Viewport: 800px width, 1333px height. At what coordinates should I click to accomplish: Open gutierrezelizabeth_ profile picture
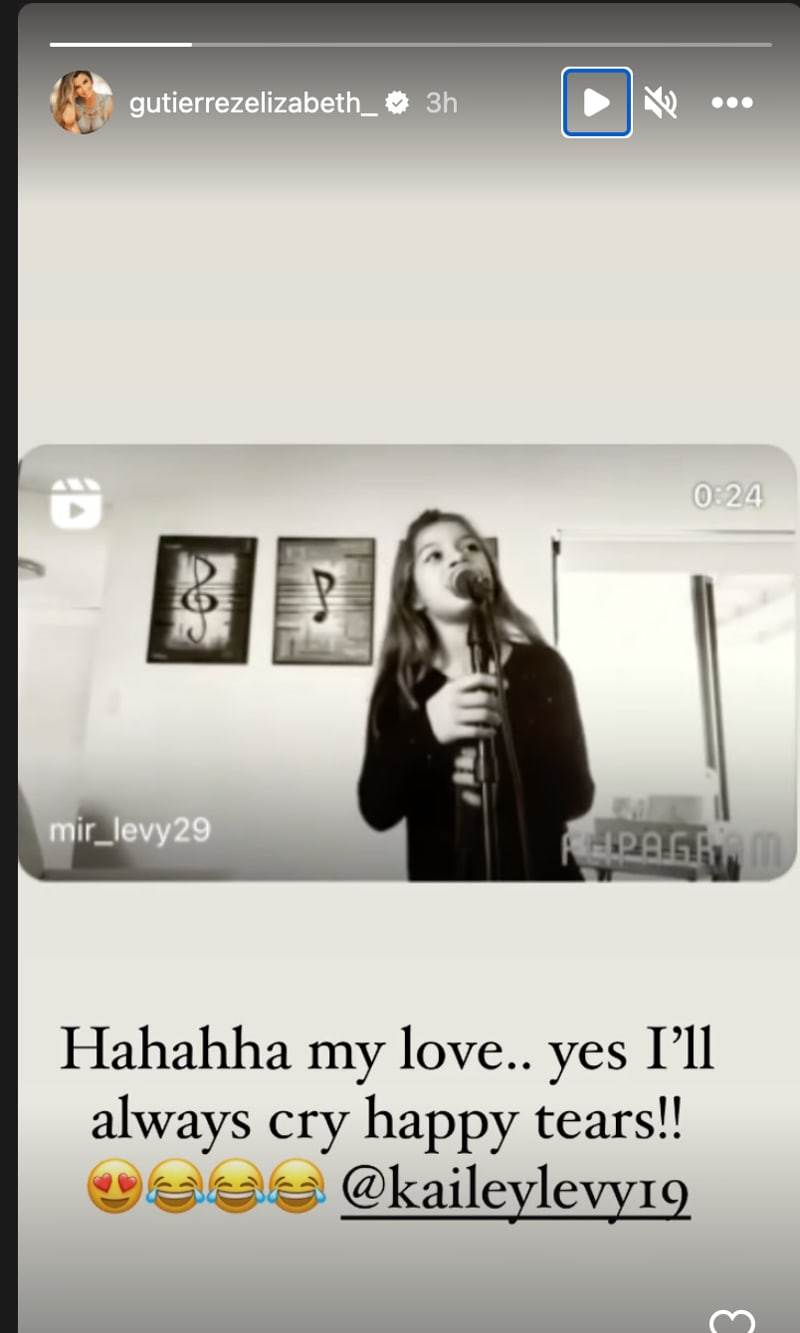(81, 102)
